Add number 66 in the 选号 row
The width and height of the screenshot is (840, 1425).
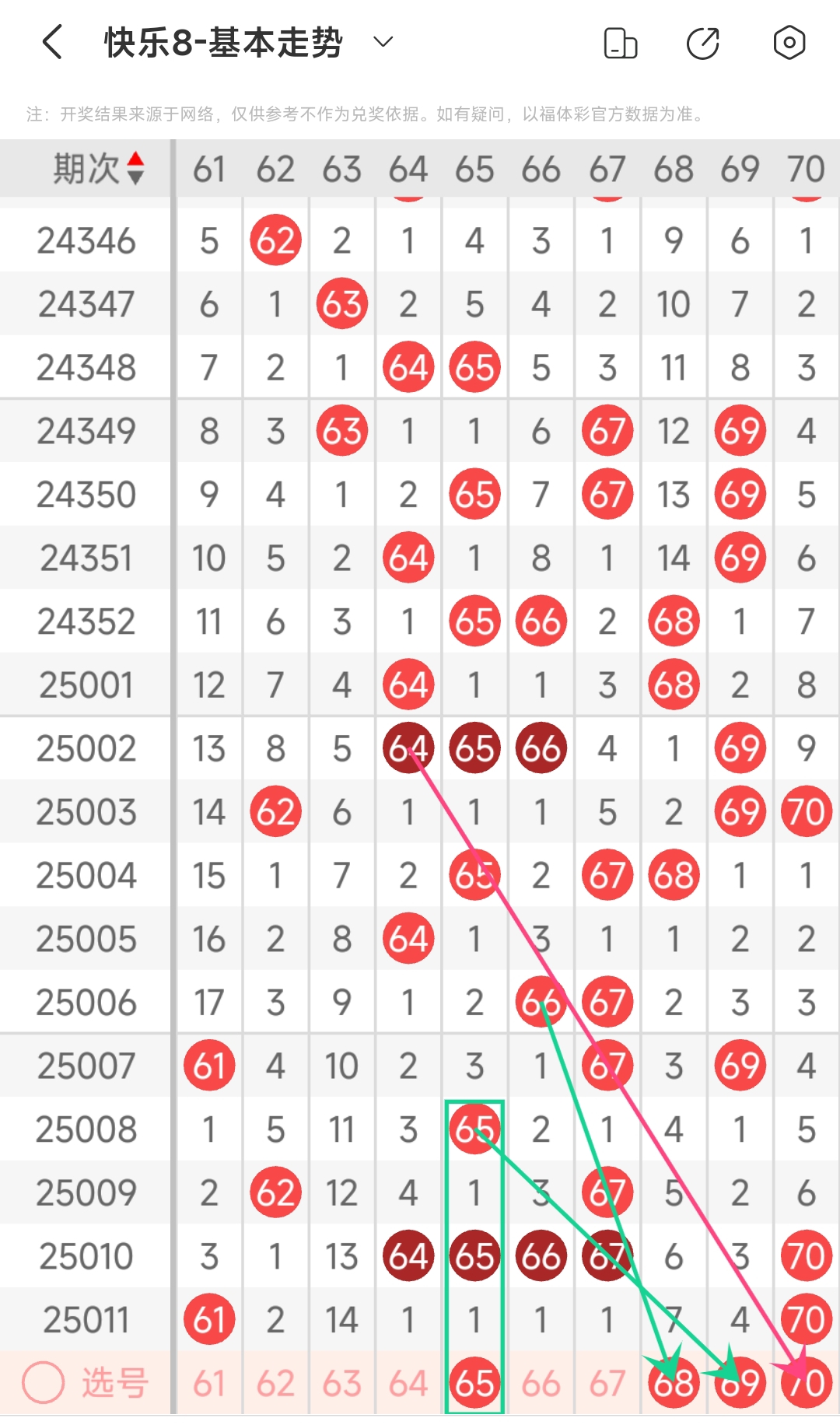(x=541, y=1384)
